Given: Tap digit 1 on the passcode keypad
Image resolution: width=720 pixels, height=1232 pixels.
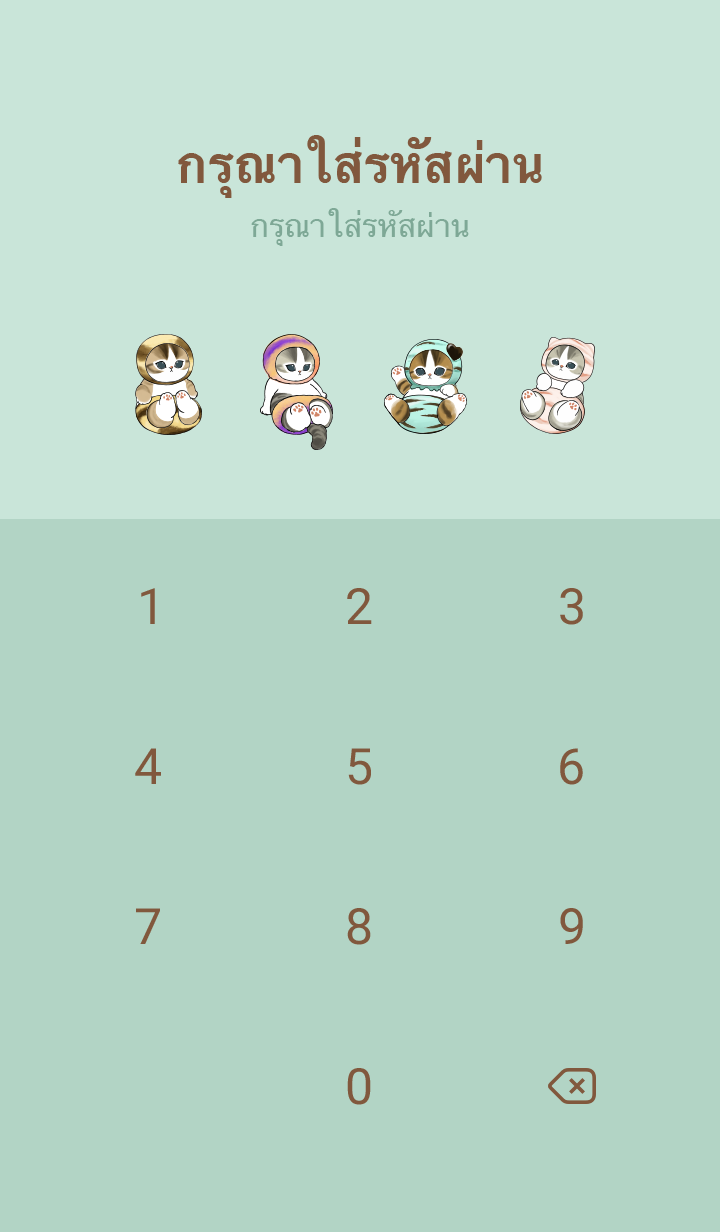Looking at the screenshot, I should pos(149,607).
